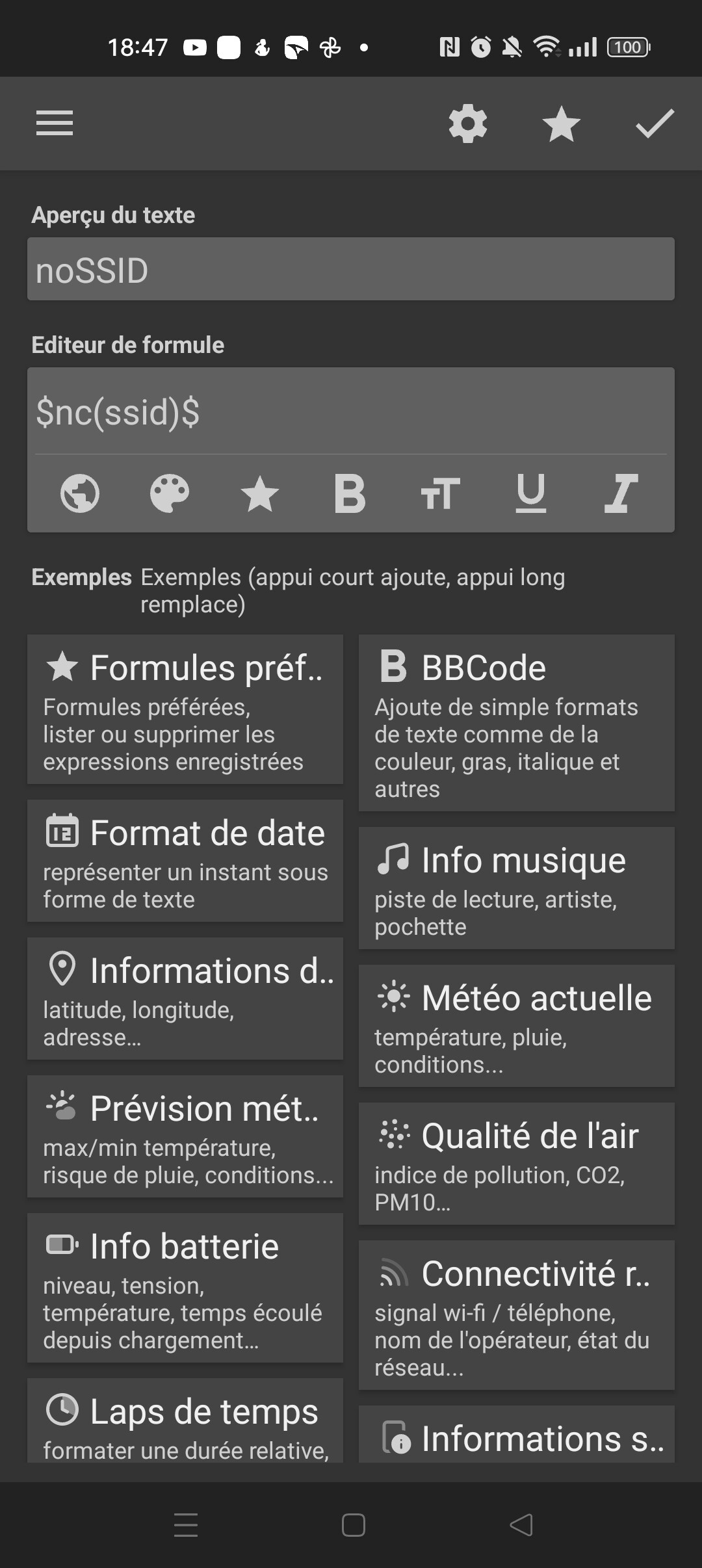This screenshot has width=702, height=1568.
Task: Confirm the formula with the checkmark
Action: click(x=655, y=124)
